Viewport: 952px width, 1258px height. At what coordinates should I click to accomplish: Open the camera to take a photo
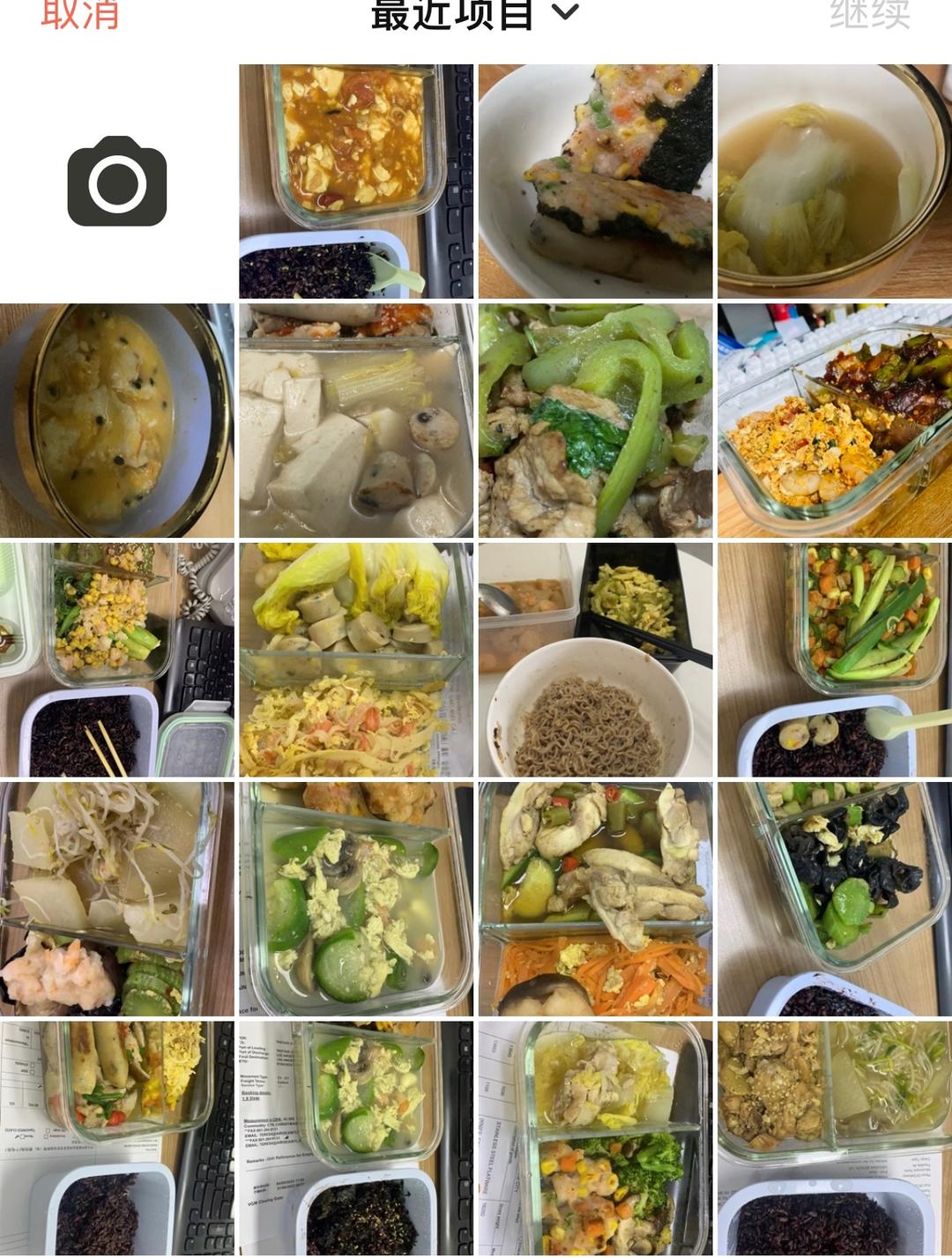(117, 182)
